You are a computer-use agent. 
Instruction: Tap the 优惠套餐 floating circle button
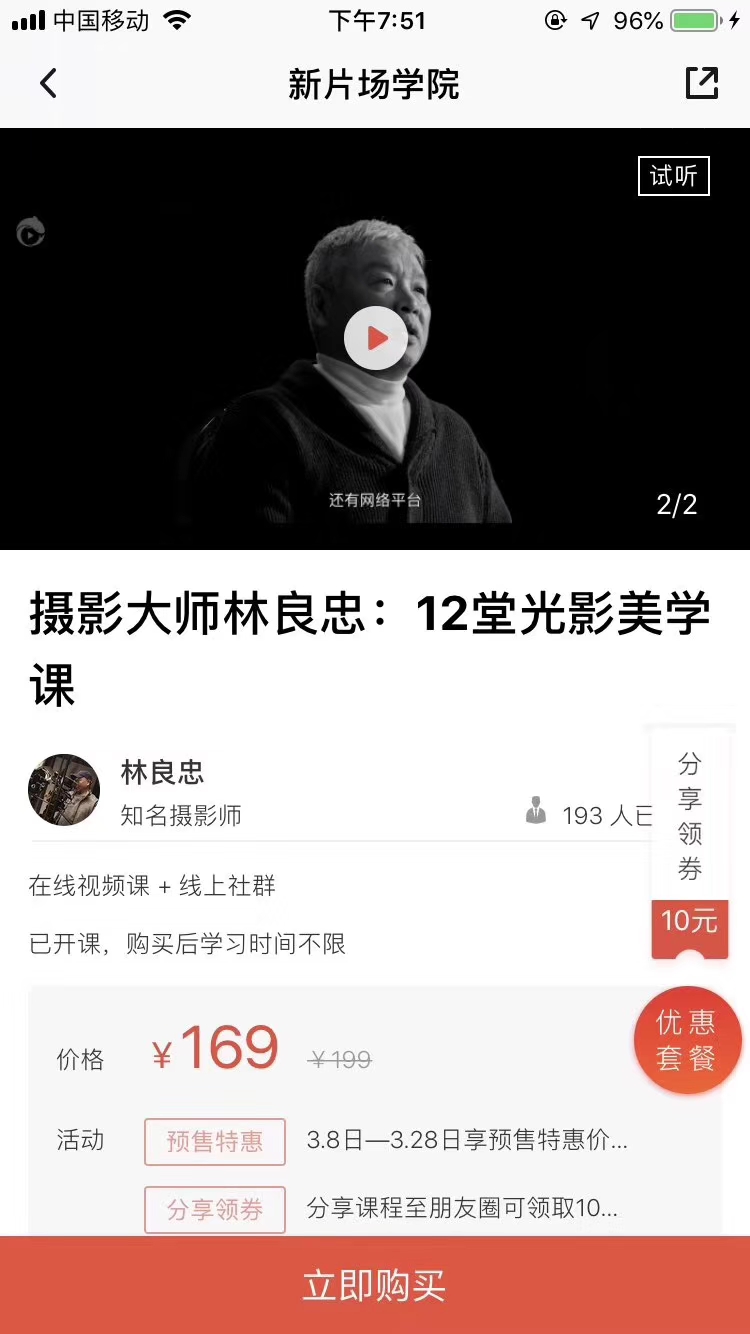tap(688, 1040)
